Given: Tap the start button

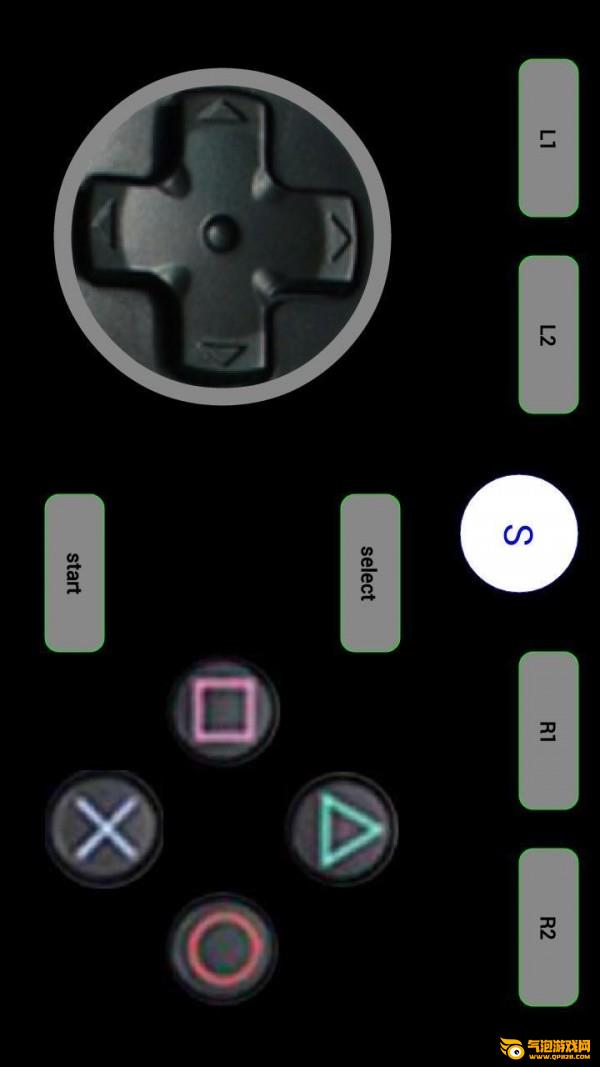Looking at the screenshot, I should click(x=74, y=573).
